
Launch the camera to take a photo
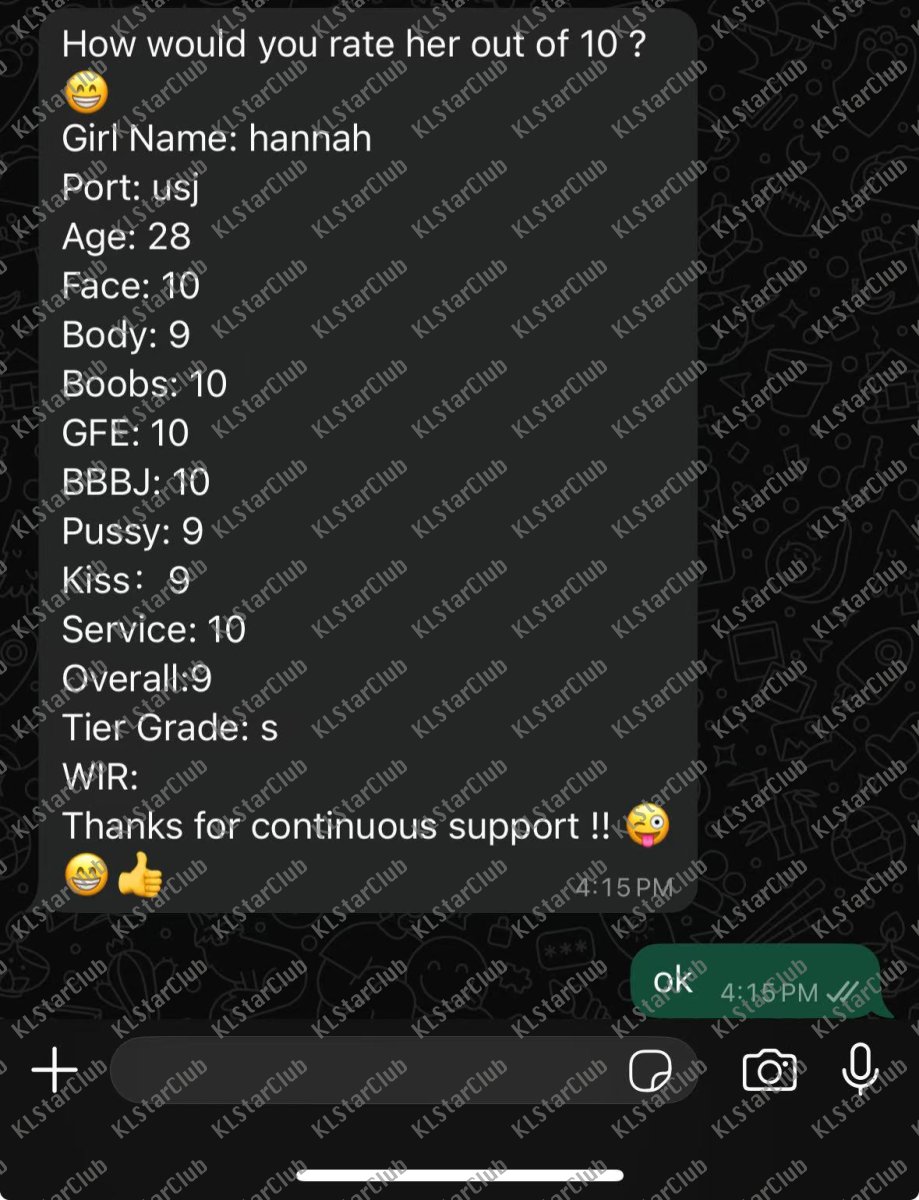(769, 1071)
